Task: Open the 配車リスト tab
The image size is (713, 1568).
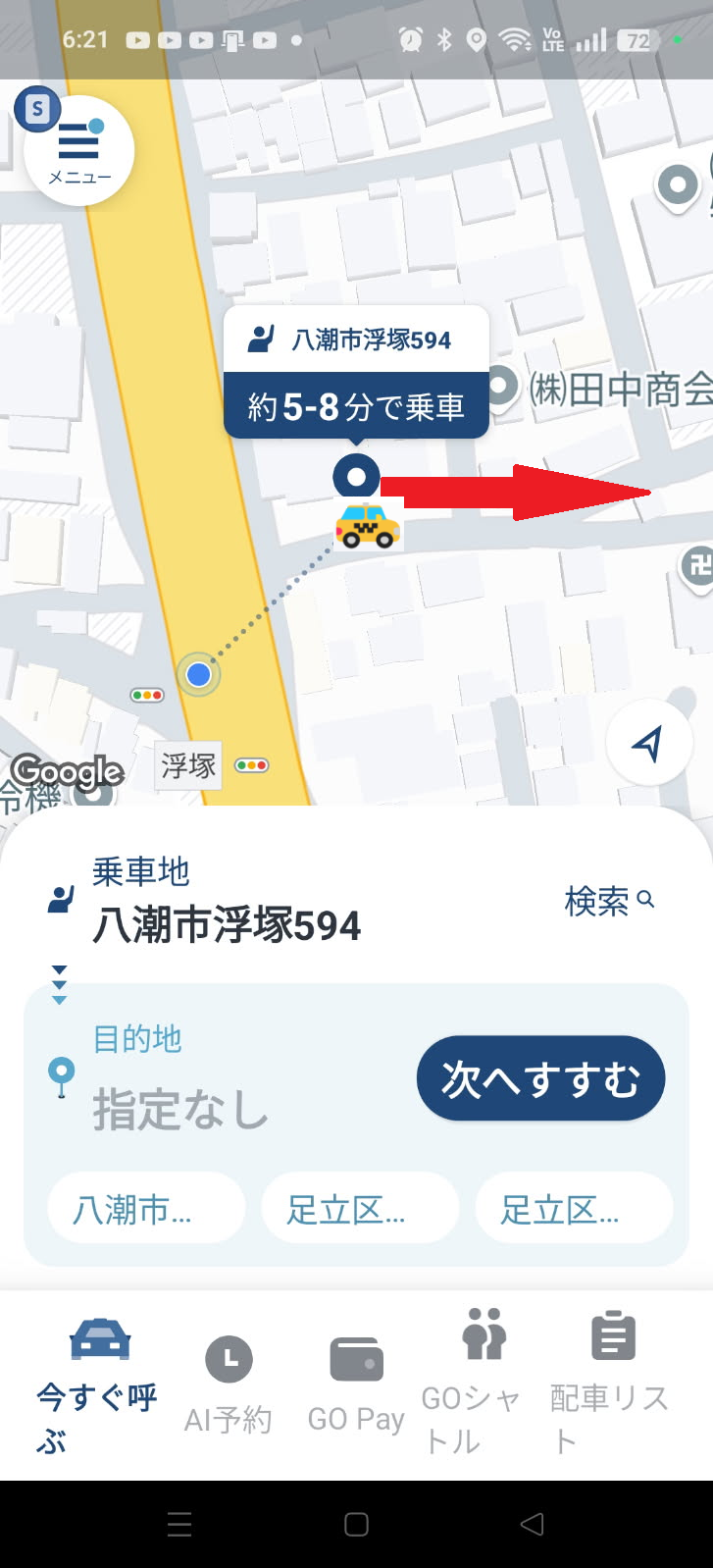Action: click(611, 1384)
